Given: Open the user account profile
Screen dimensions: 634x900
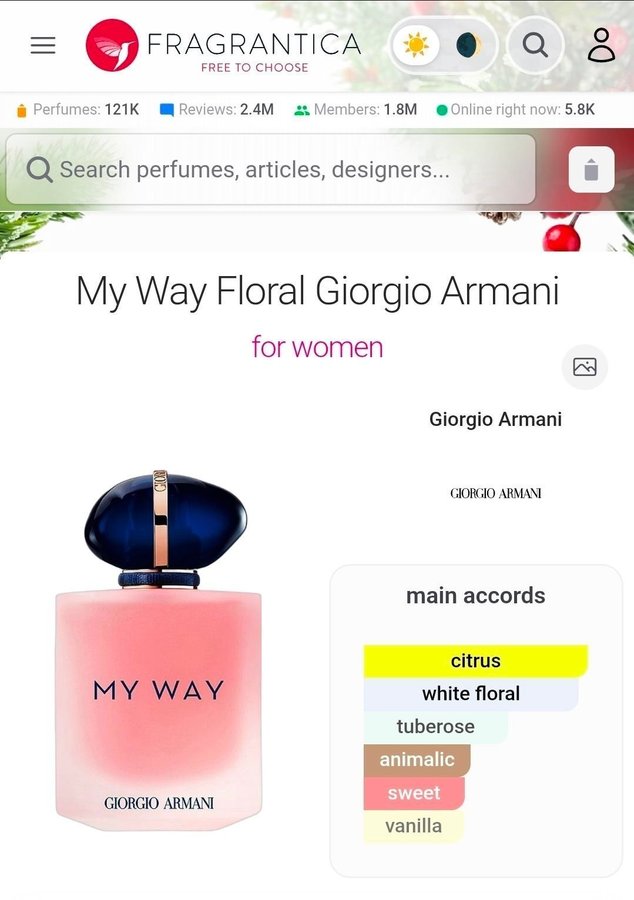Looking at the screenshot, I should (601, 46).
